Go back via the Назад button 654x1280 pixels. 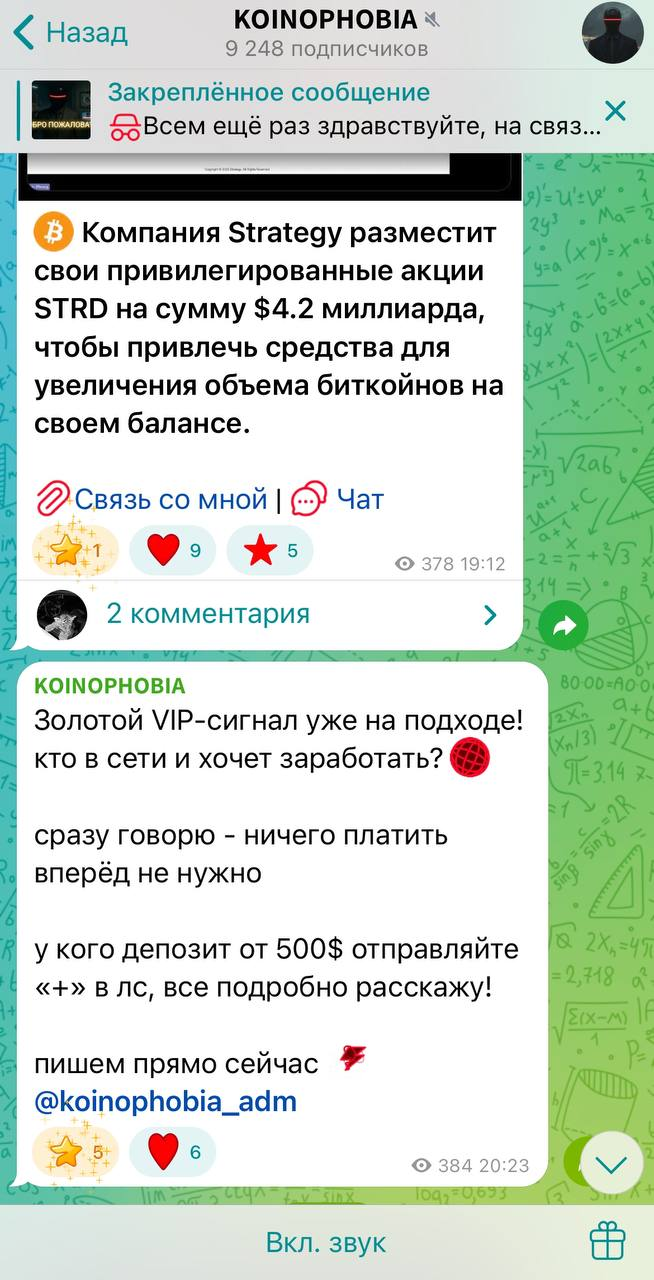point(70,32)
